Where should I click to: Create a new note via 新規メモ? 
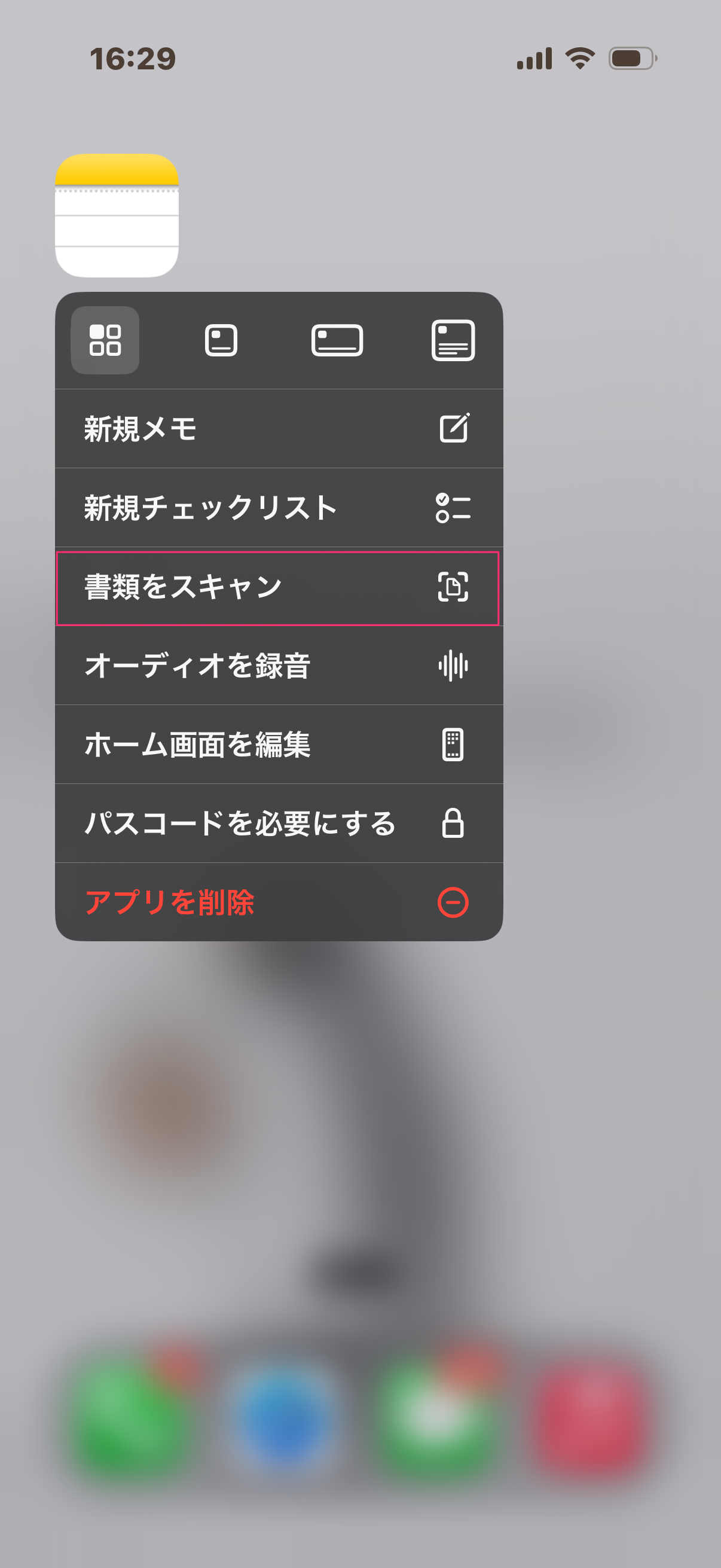click(x=279, y=429)
